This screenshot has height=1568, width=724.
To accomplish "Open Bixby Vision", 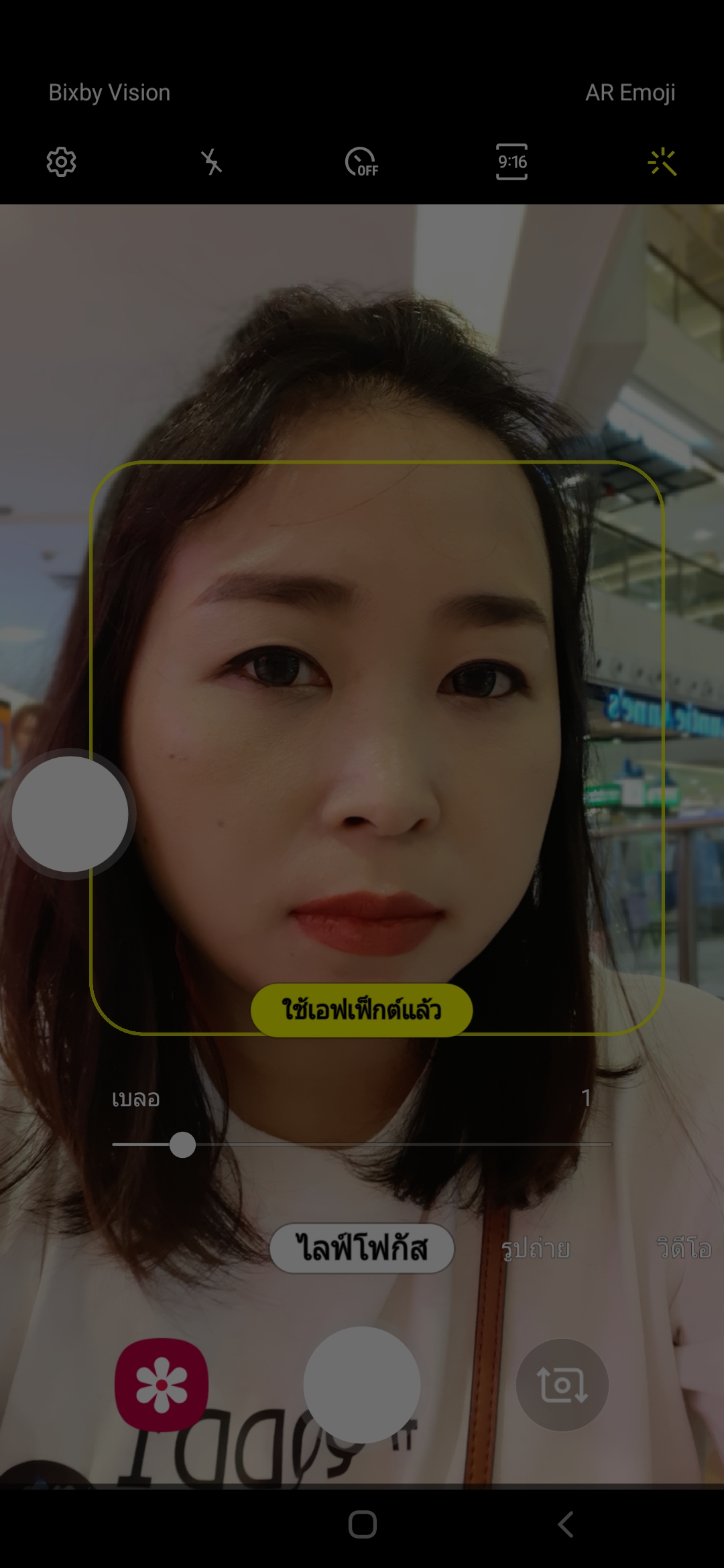I will click(109, 92).
